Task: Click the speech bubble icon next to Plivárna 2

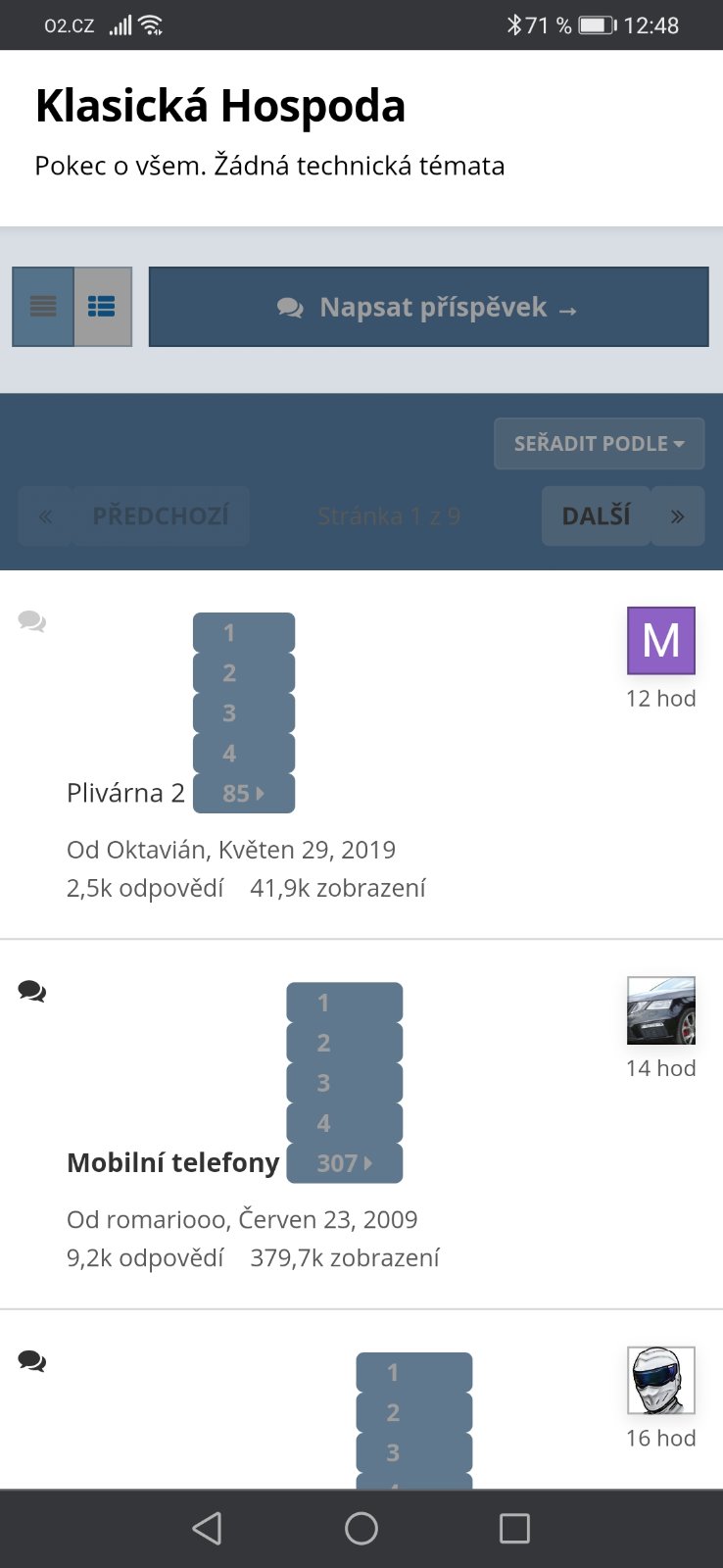Action: click(30, 620)
